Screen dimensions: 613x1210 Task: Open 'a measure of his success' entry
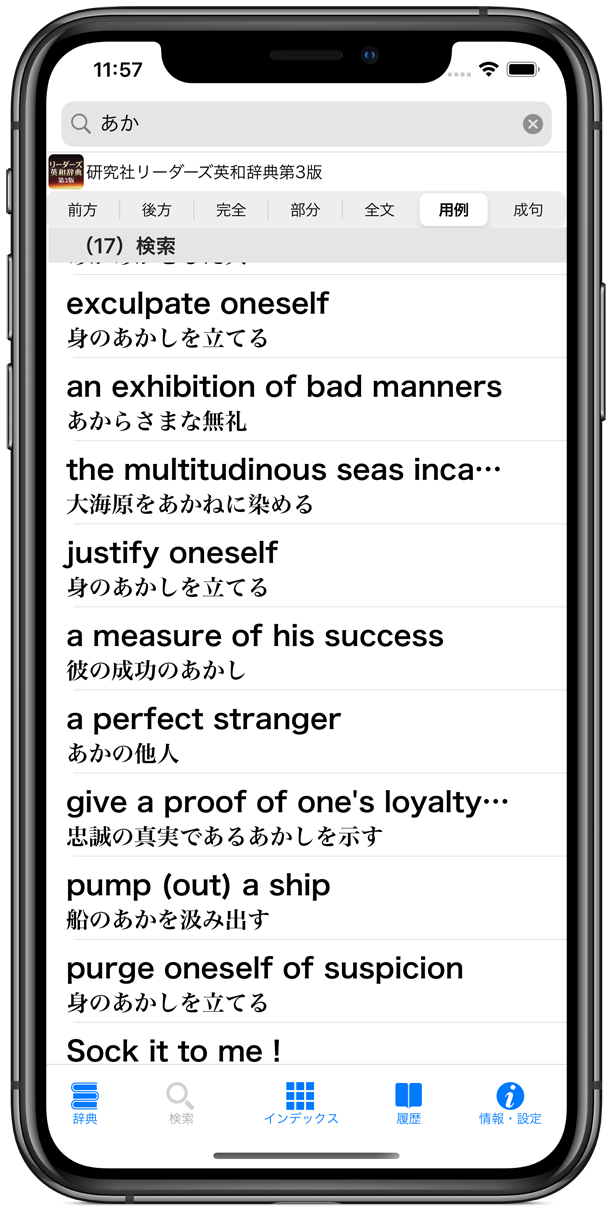tap(306, 650)
